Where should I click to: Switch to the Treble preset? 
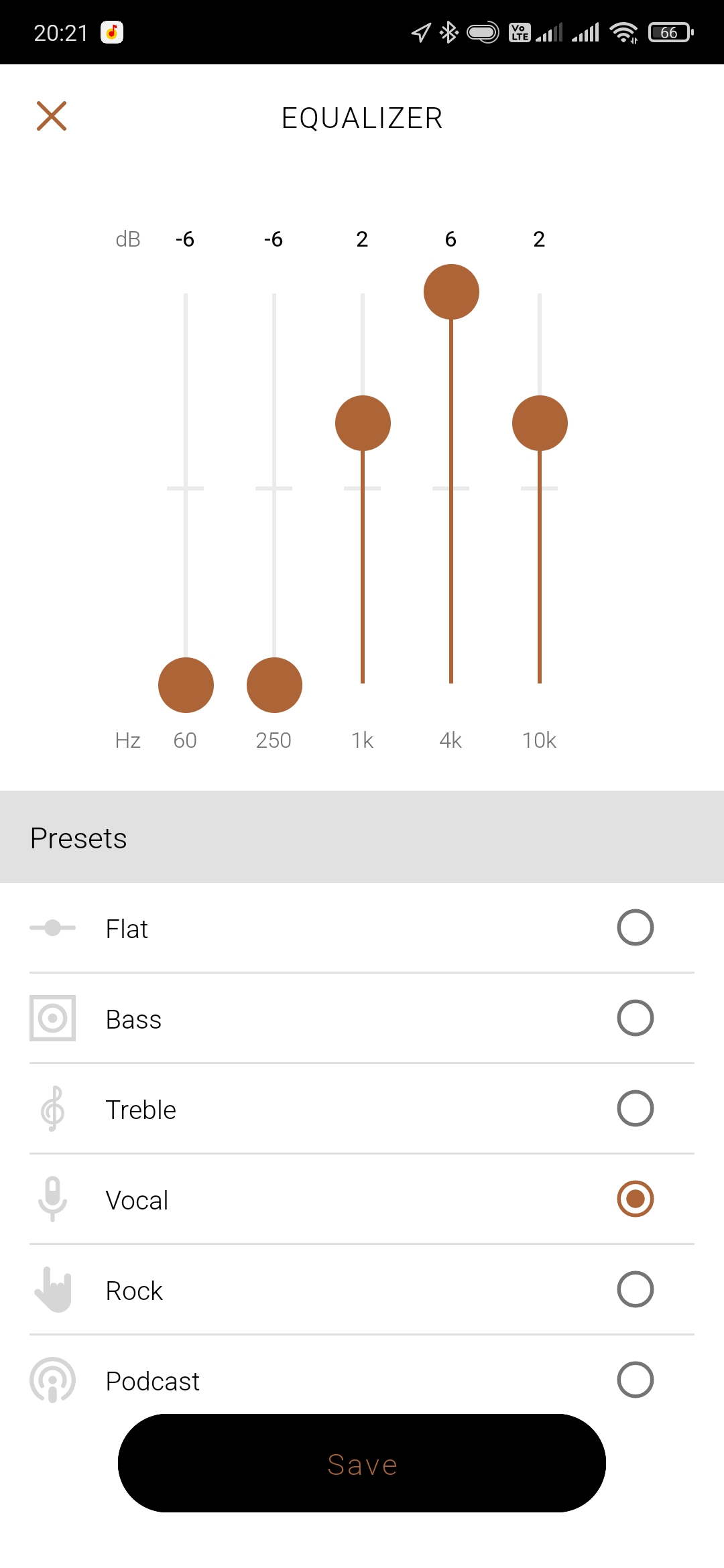635,1109
